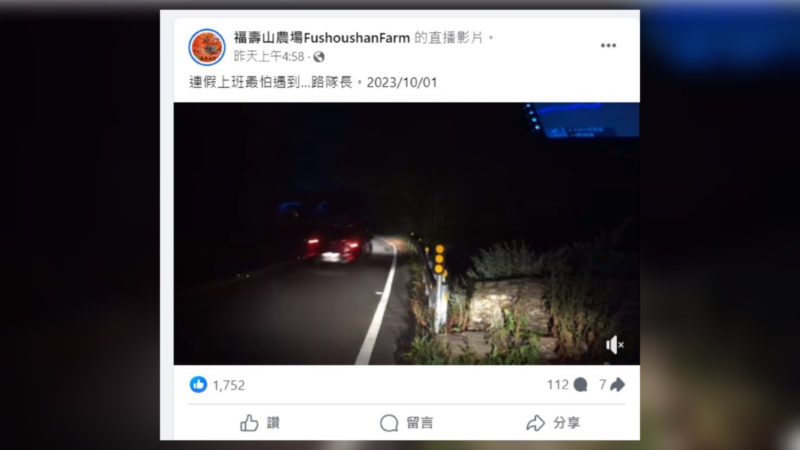Share the post with 分享 button
This screenshot has width=800, height=450.
553,422
